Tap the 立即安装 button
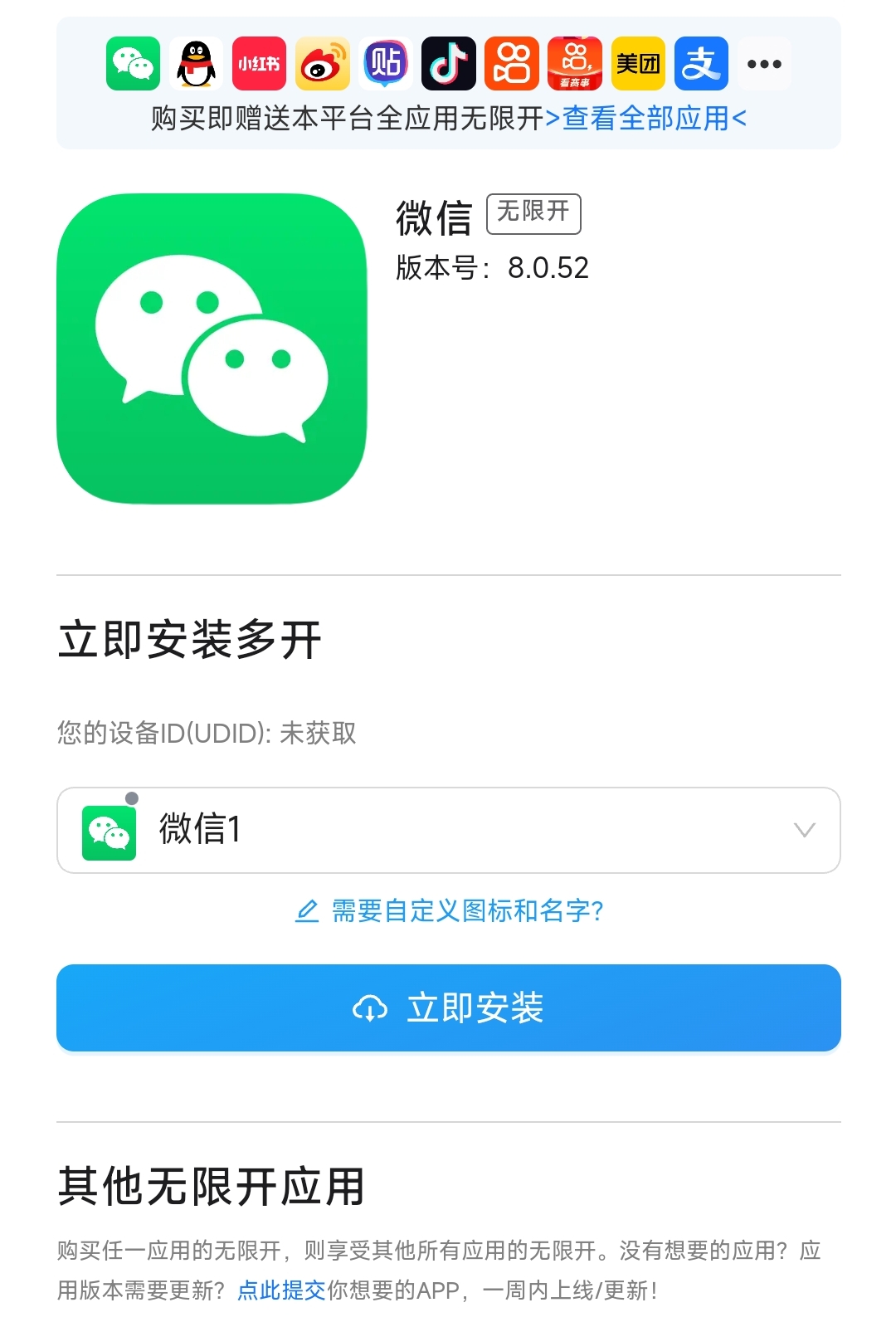 448,1007
